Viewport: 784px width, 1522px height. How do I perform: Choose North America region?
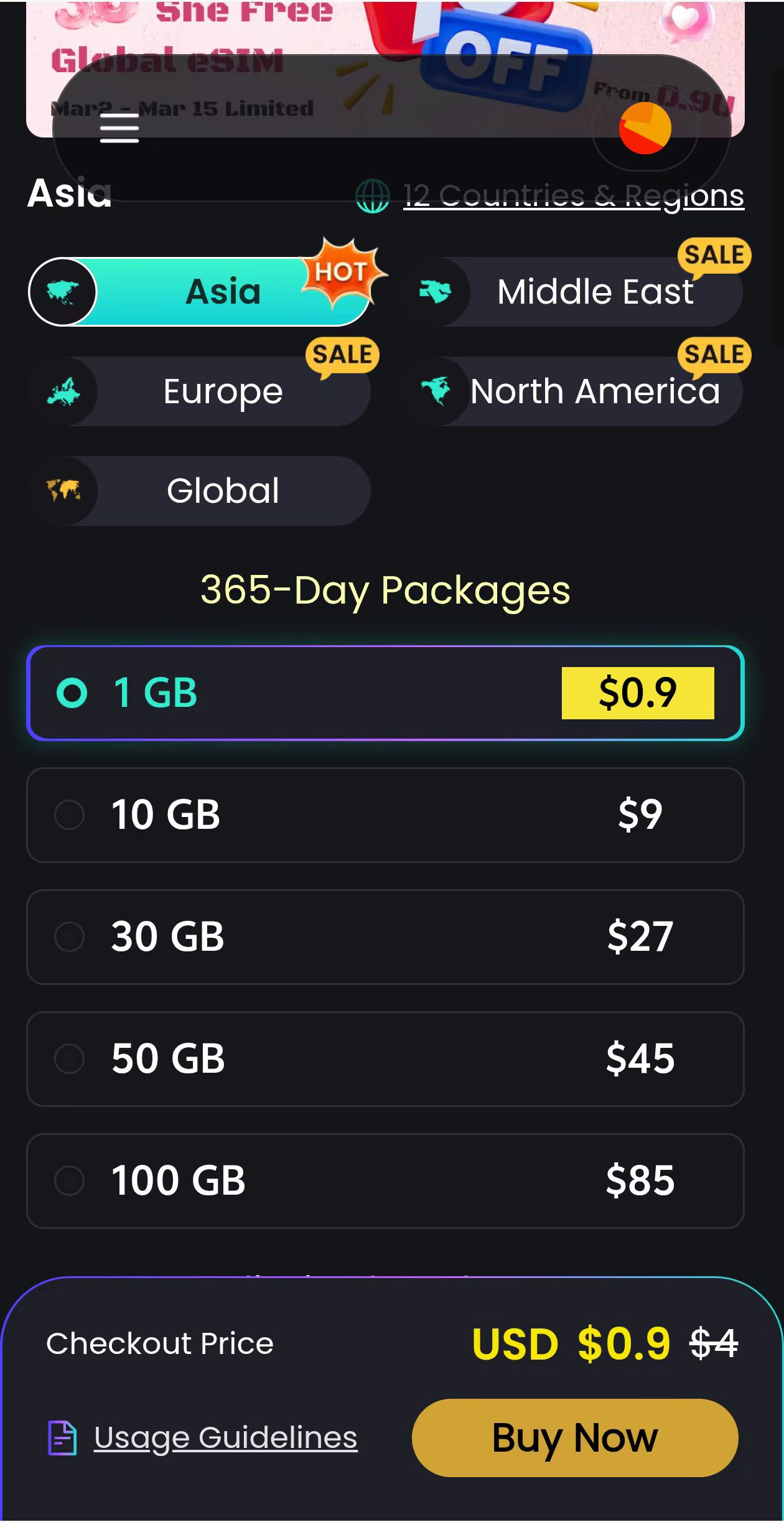coord(572,391)
